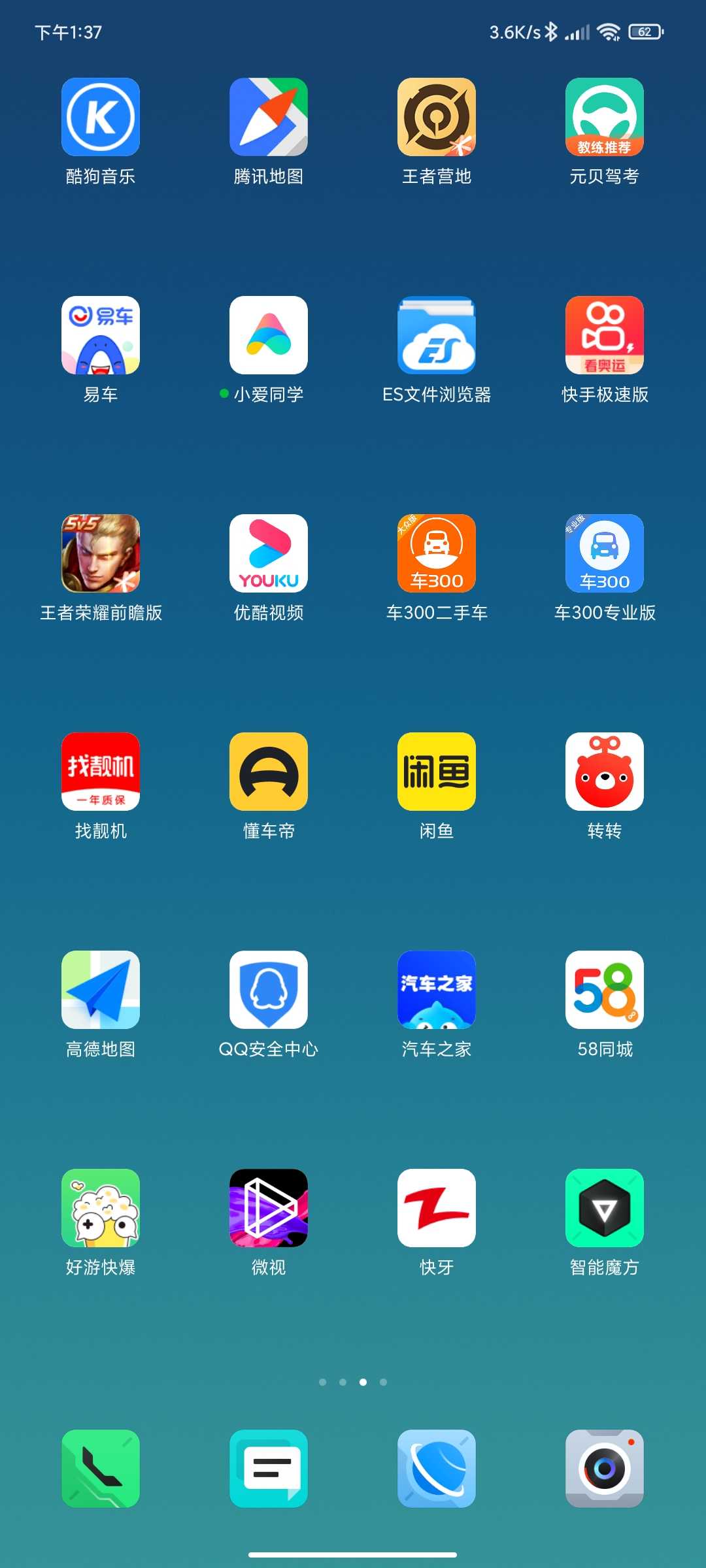706x1568 pixels.
Task: Launch 元贝驾考 driving test app
Action: pyautogui.click(x=605, y=118)
